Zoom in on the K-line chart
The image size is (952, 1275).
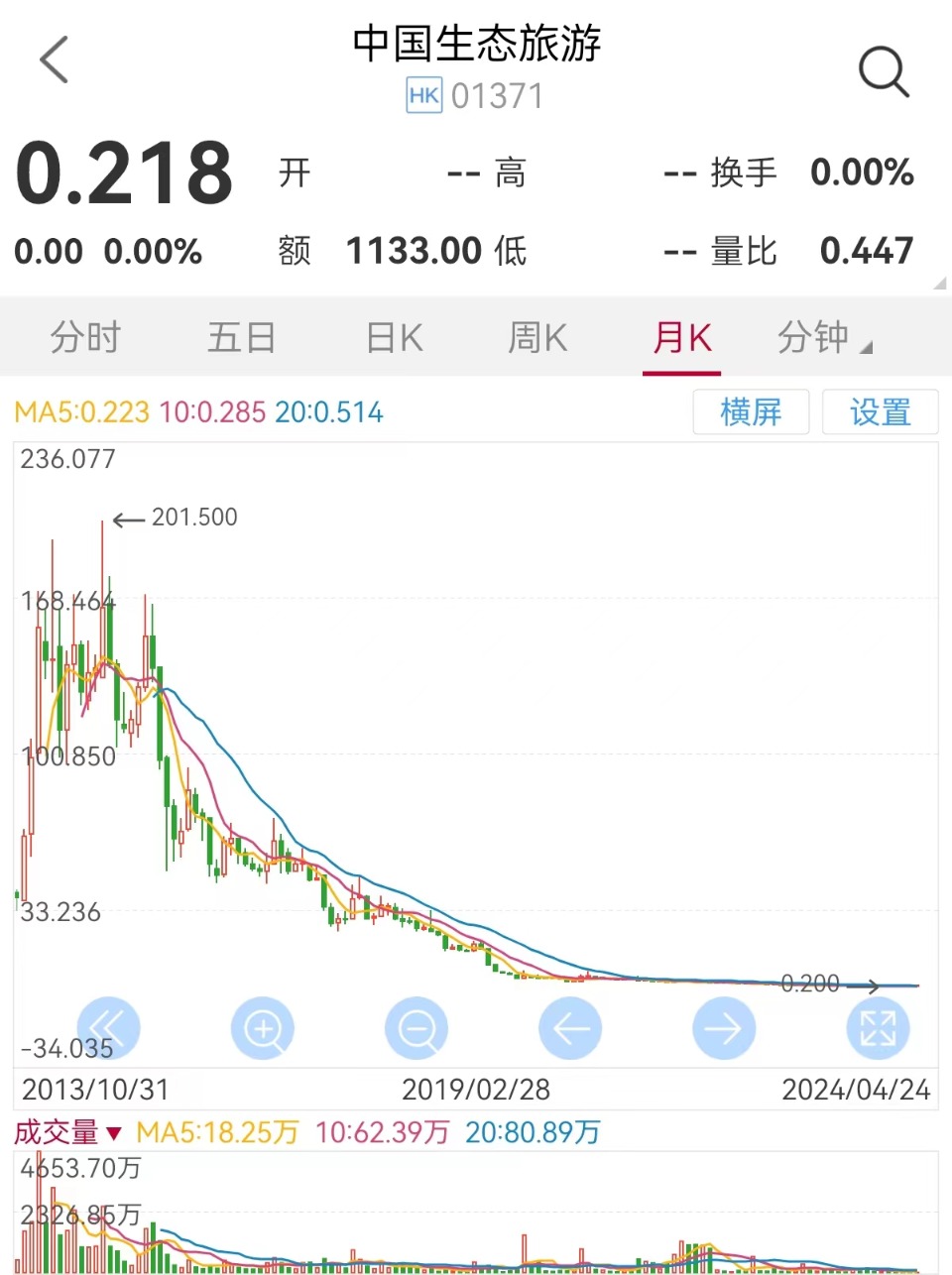(x=263, y=1029)
